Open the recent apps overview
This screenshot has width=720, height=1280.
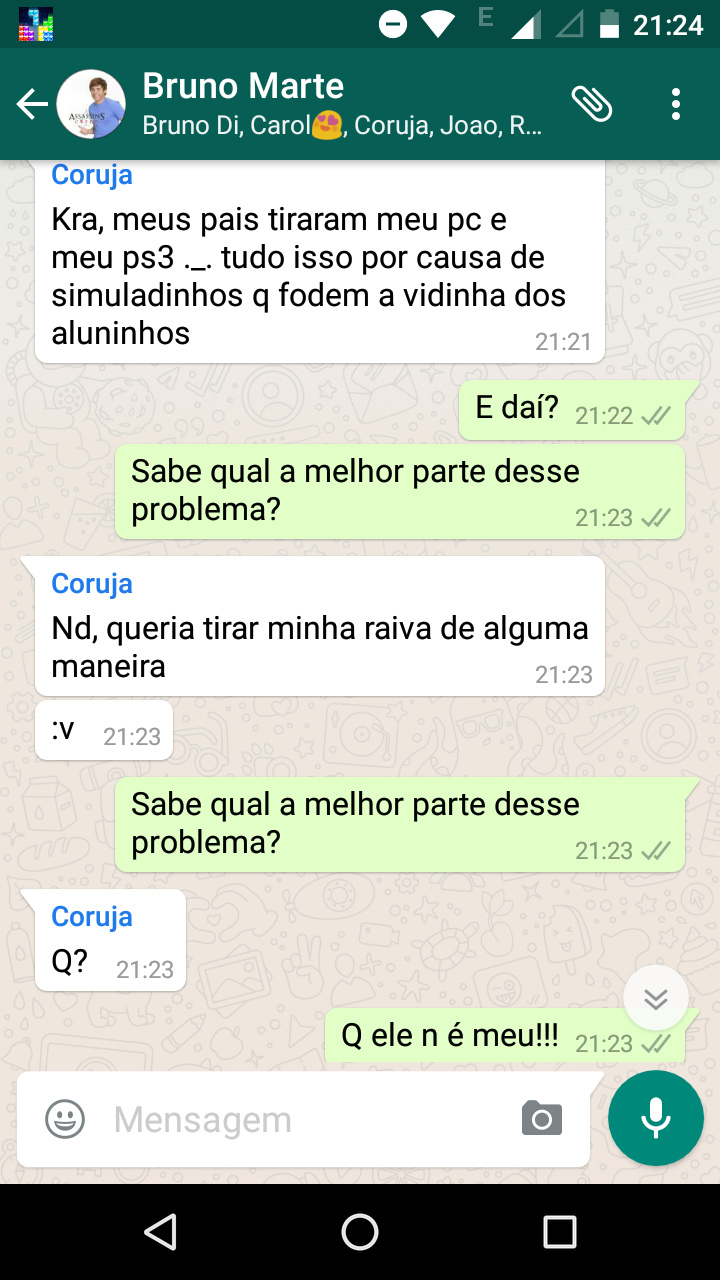click(560, 1232)
